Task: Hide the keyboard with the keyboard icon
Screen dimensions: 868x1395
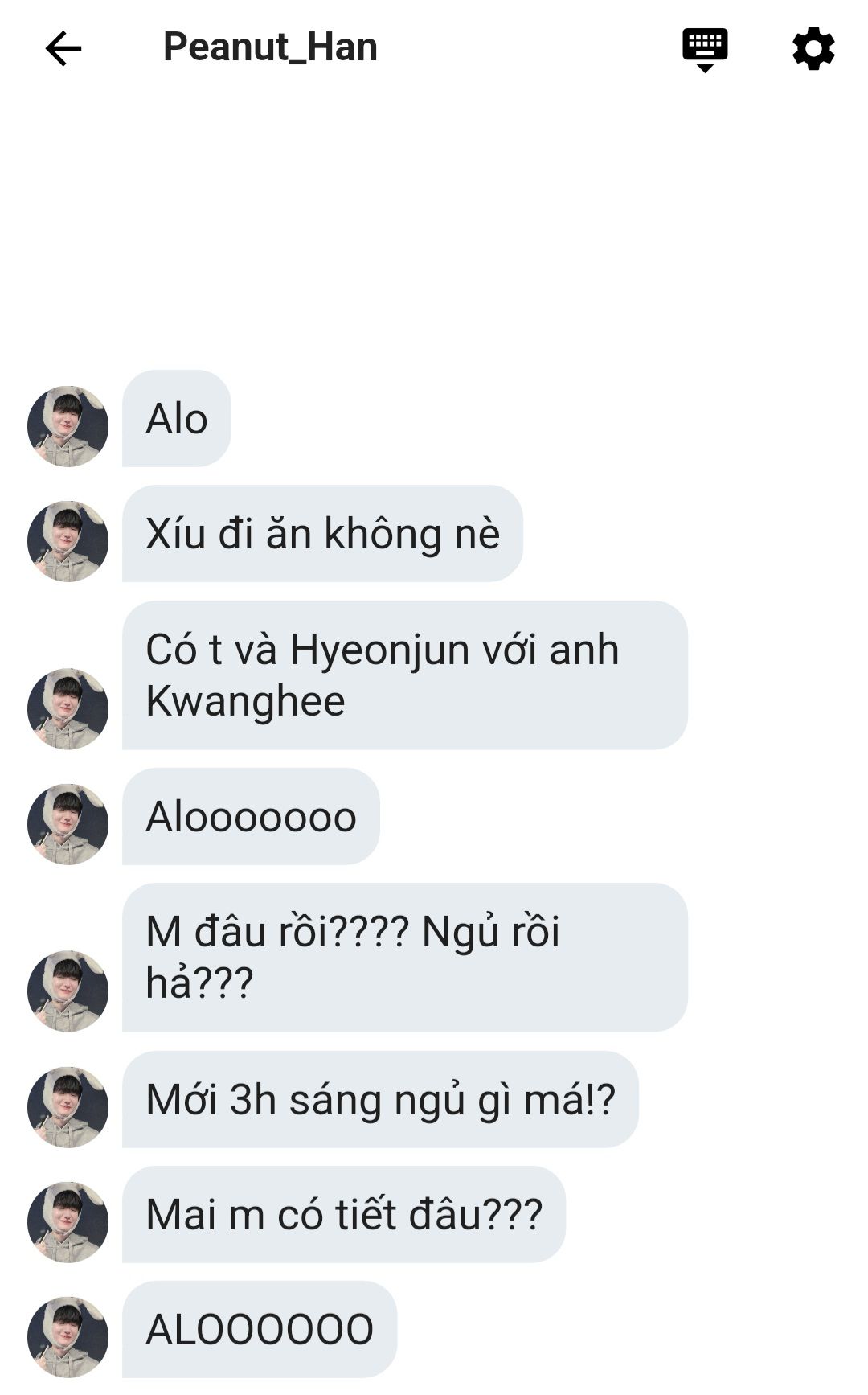Action: click(705, 48)
